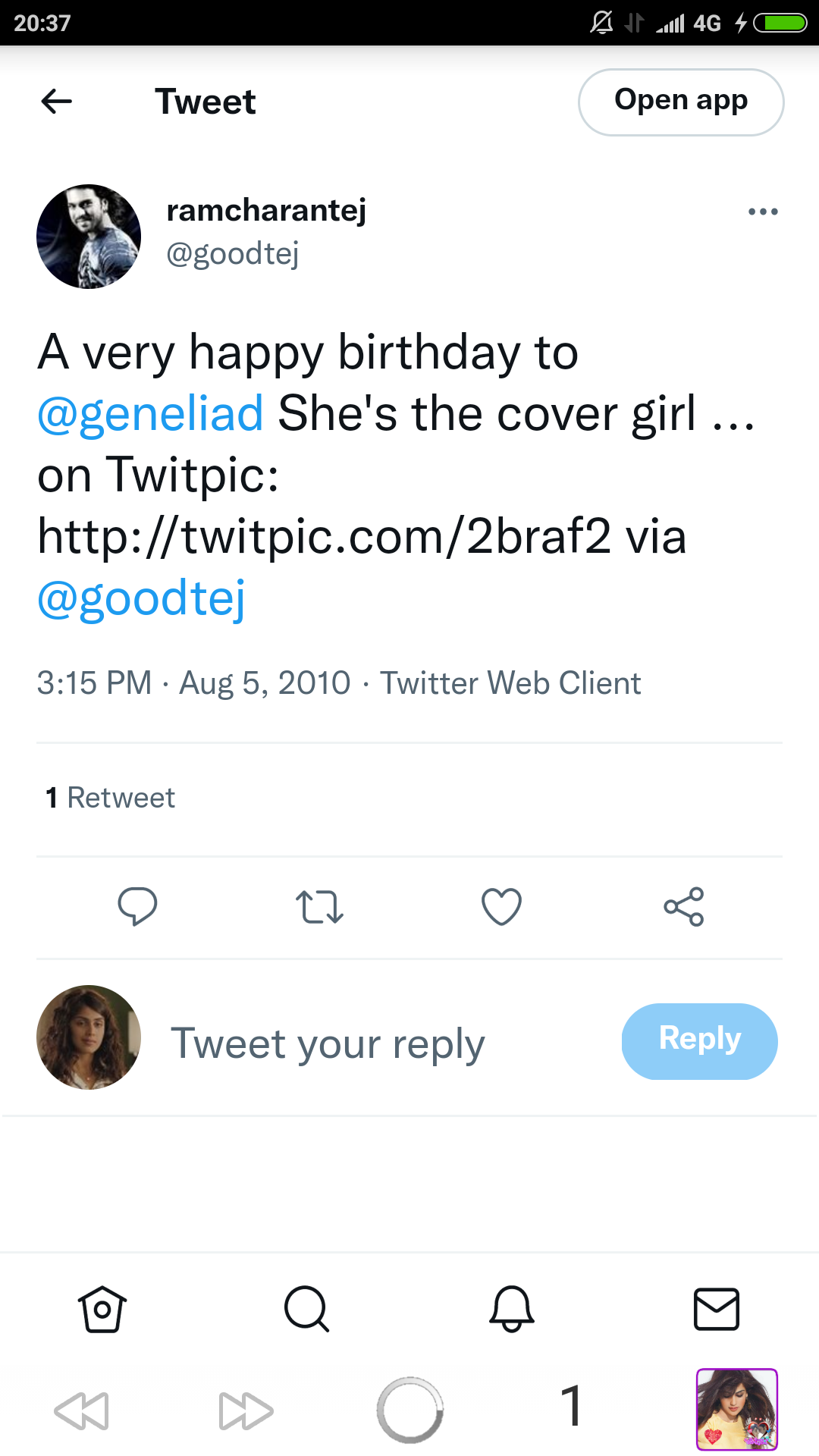Share this tweet
The height and width of the screenshot is (1456, 819).
684,906
